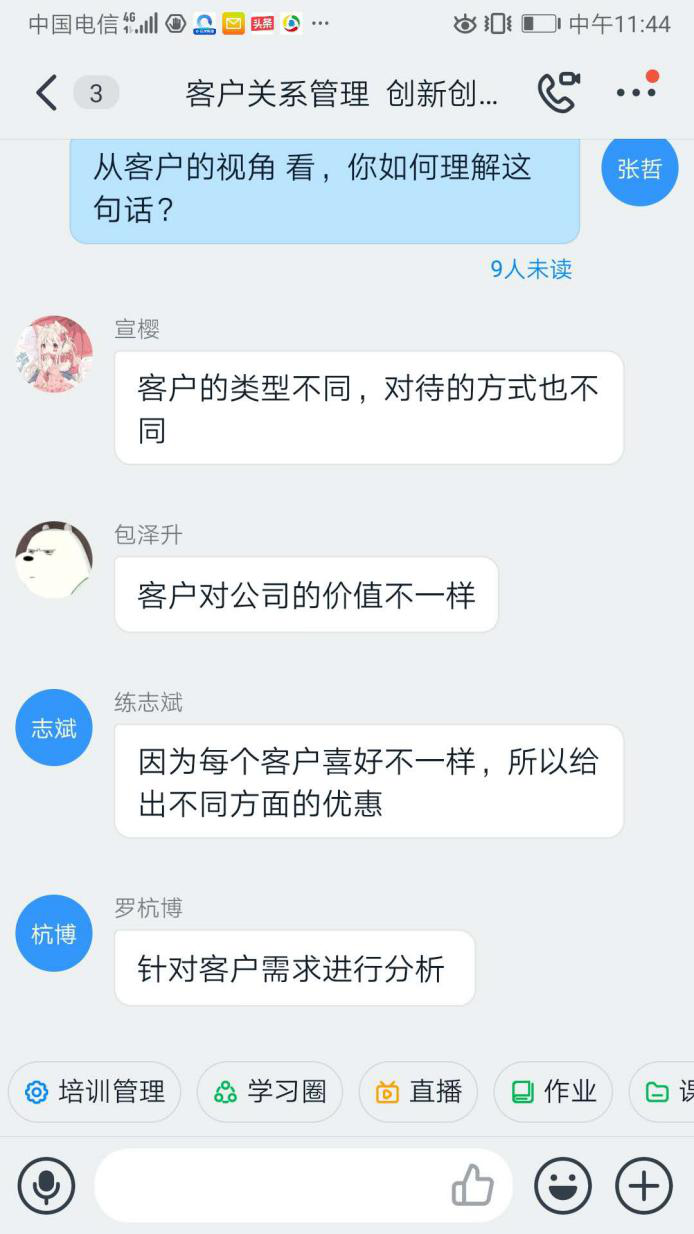Viewport: 694px width, 1234px height.
Task: View who hasn't read: 9人未读
Action: pos(531,269)
